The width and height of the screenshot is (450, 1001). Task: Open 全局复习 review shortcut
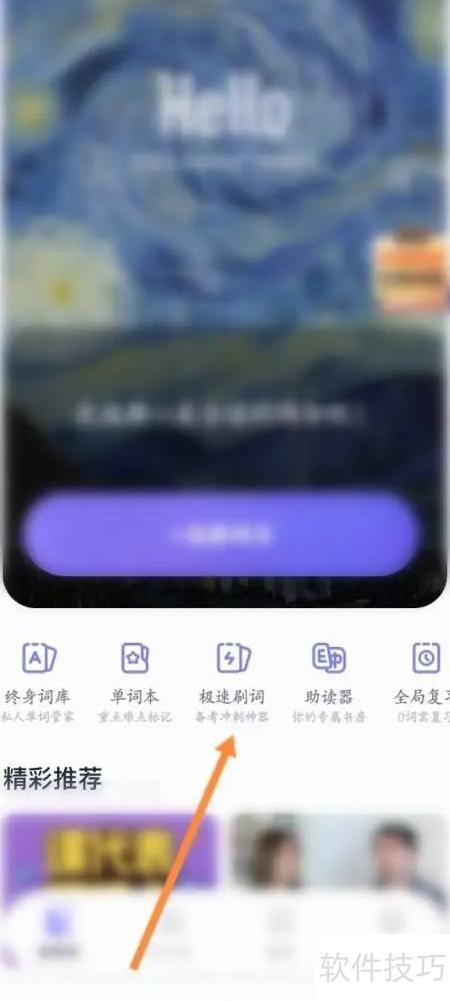[422, 682]
